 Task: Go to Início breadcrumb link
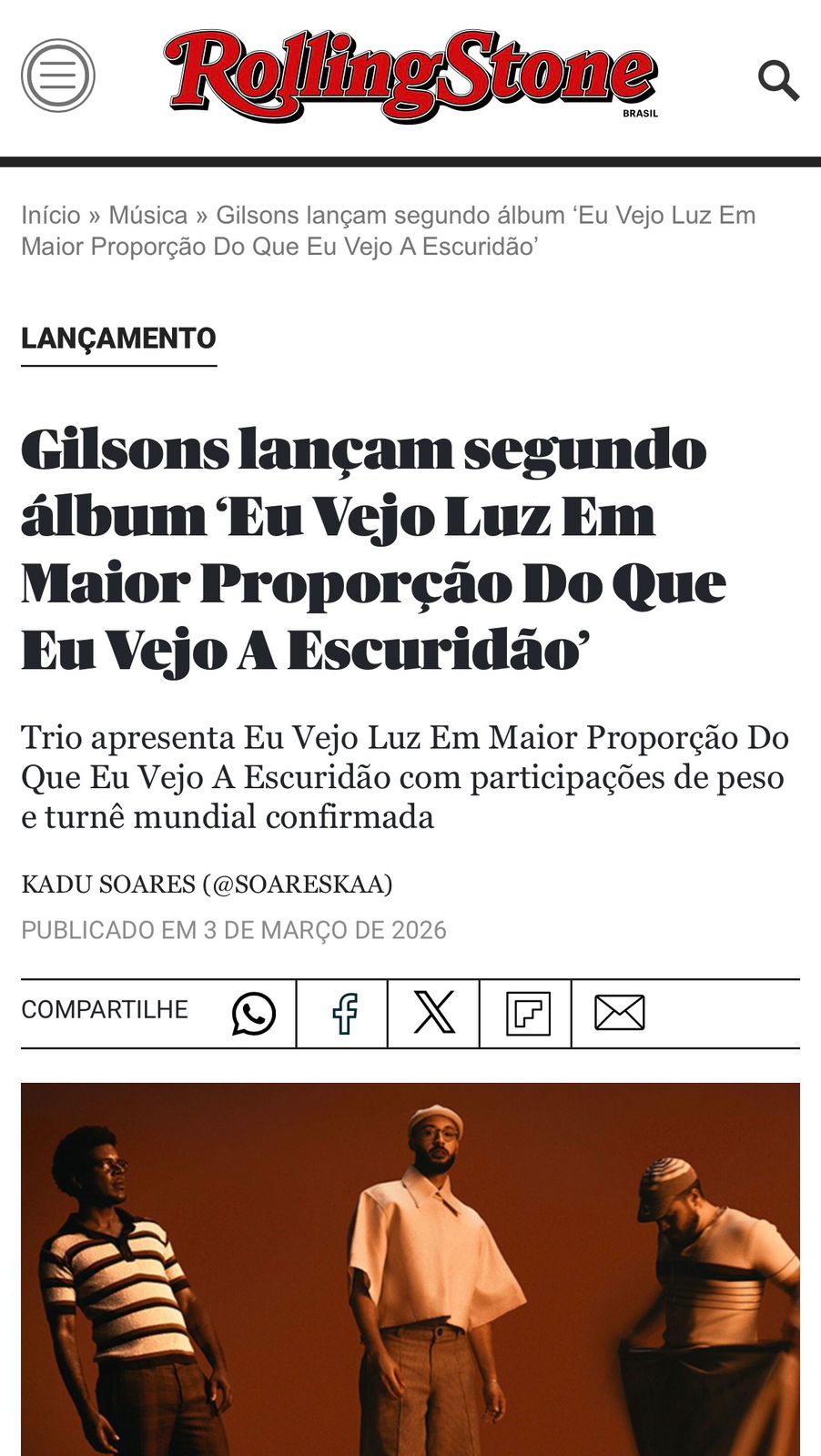pos(51,216)
